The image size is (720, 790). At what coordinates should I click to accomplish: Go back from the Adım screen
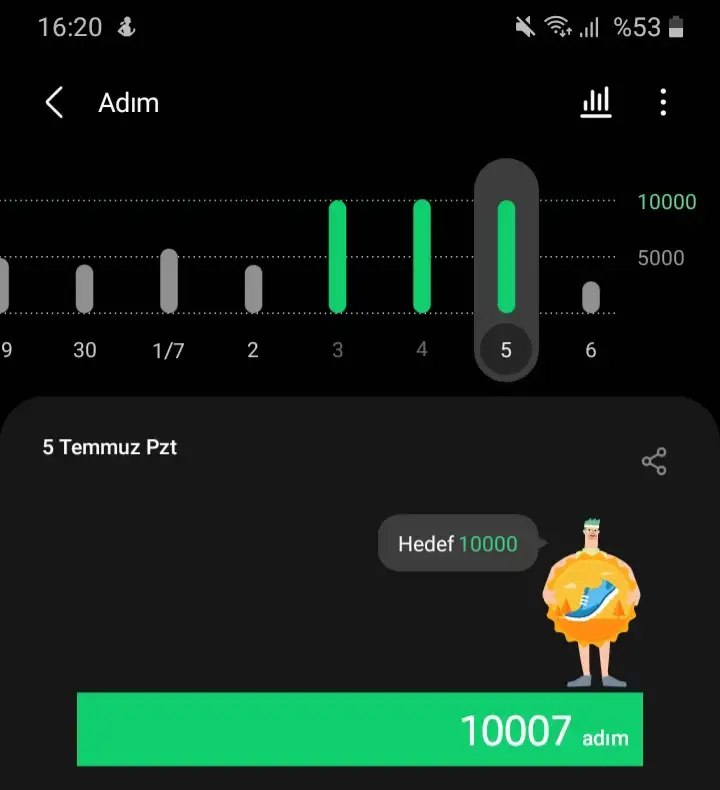[55, 103]
